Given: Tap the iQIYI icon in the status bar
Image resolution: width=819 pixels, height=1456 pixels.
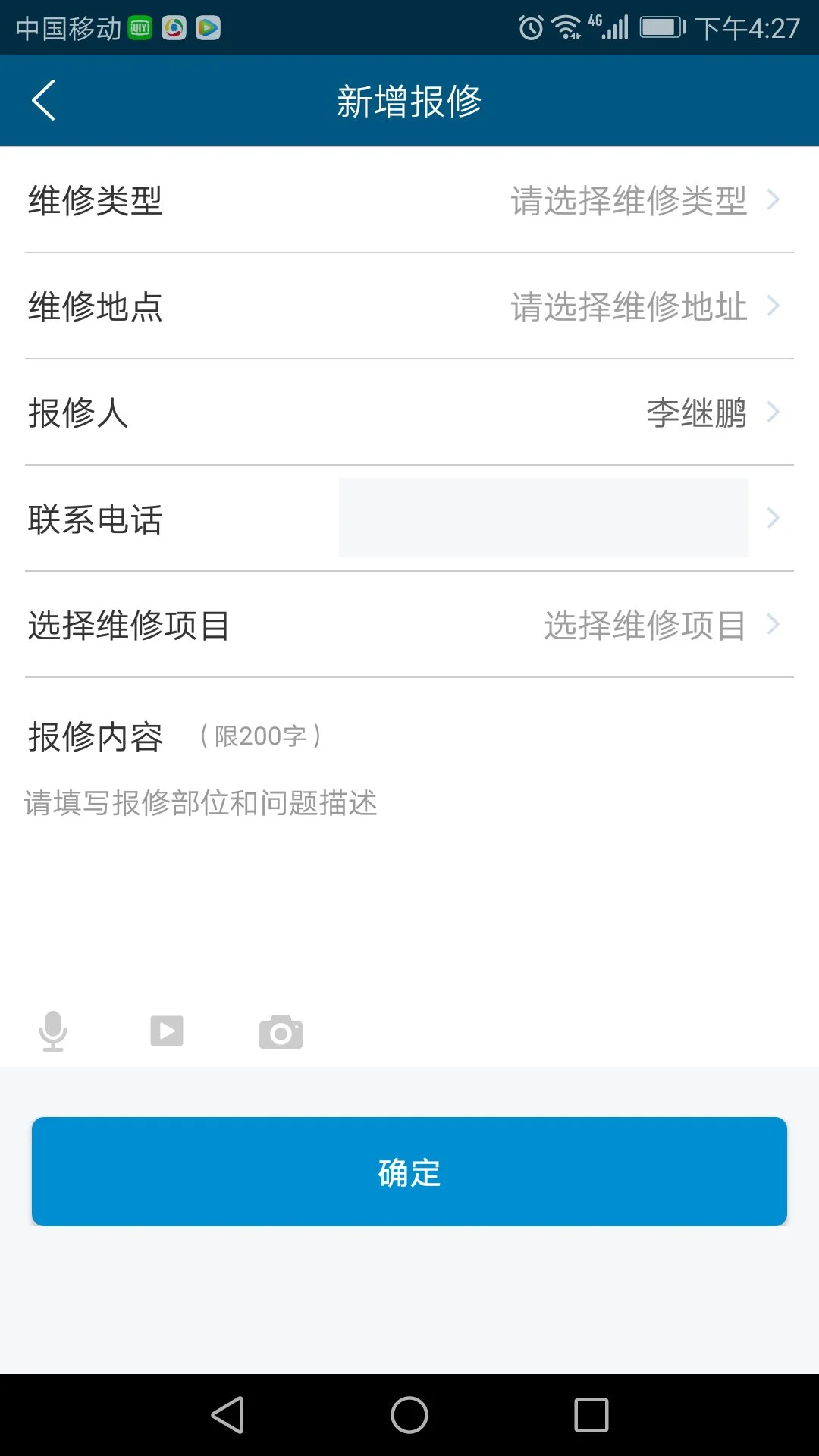Looking at the screenshot, I should pyautogui.click(x=141, y=27).
